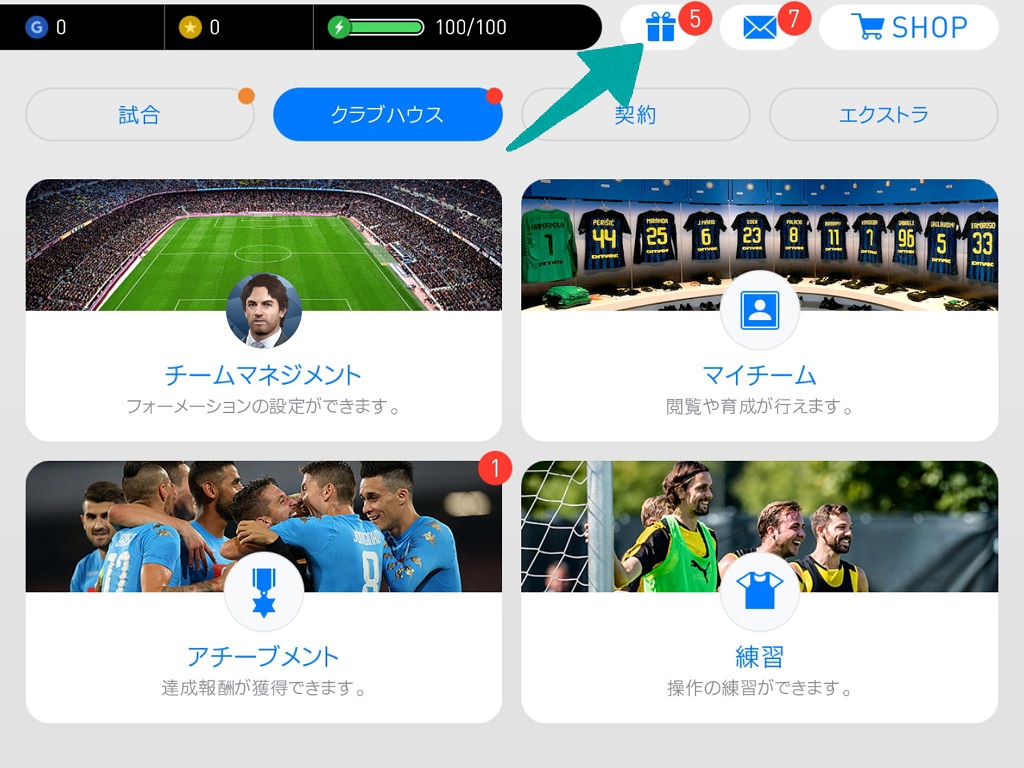Open the gift box icon
Screen dimensions: 1024x768
click(661, 27)
